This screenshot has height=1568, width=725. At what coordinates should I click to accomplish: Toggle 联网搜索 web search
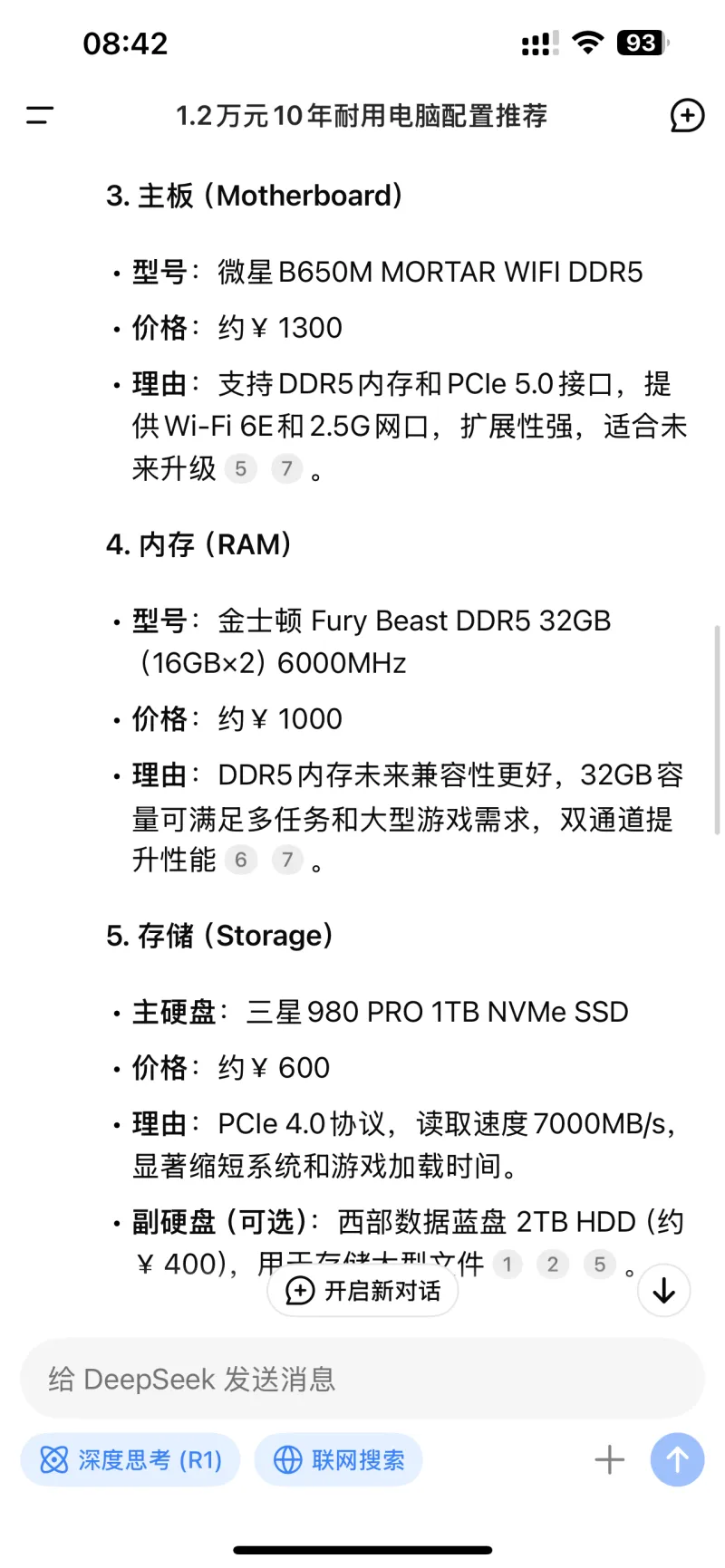pos(339,1460)
